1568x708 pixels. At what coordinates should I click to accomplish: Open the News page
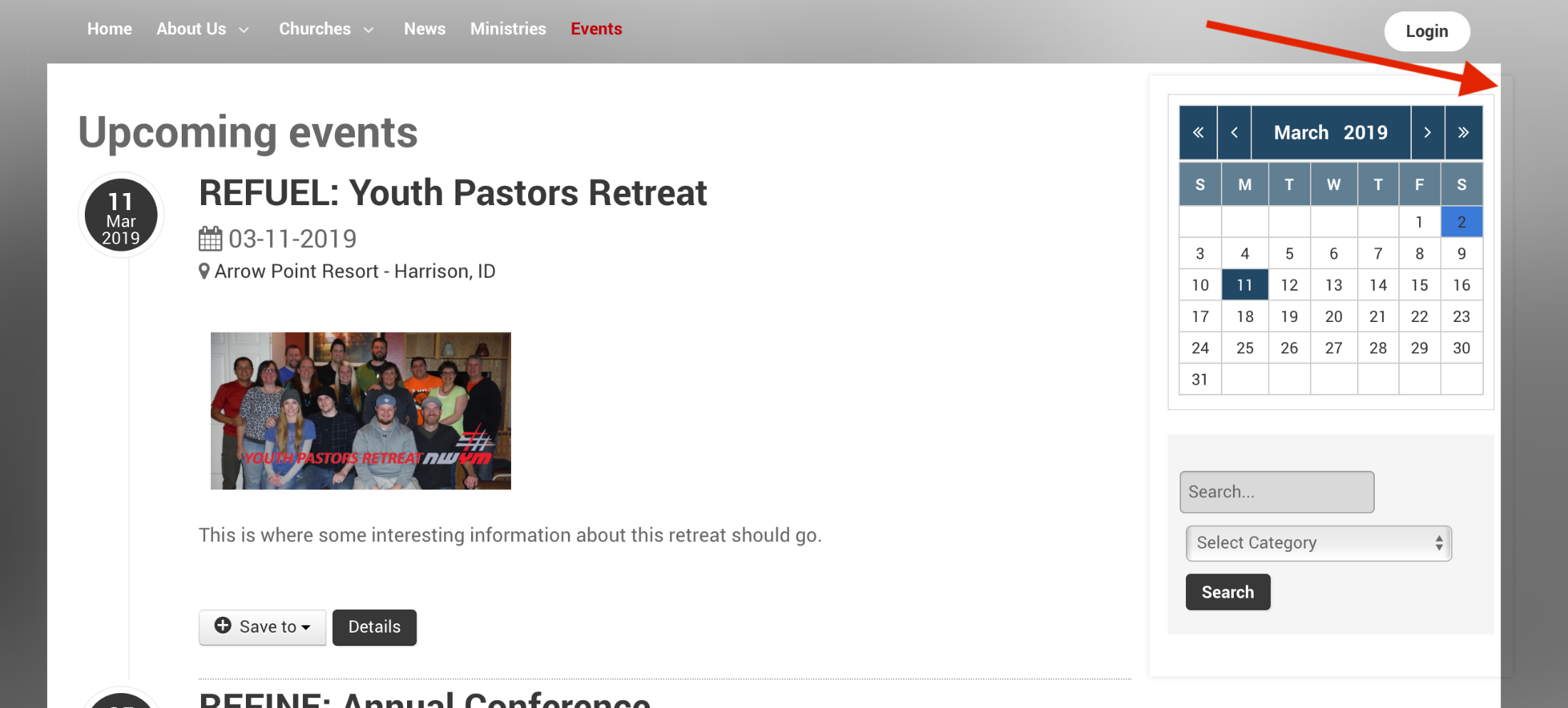424,29
